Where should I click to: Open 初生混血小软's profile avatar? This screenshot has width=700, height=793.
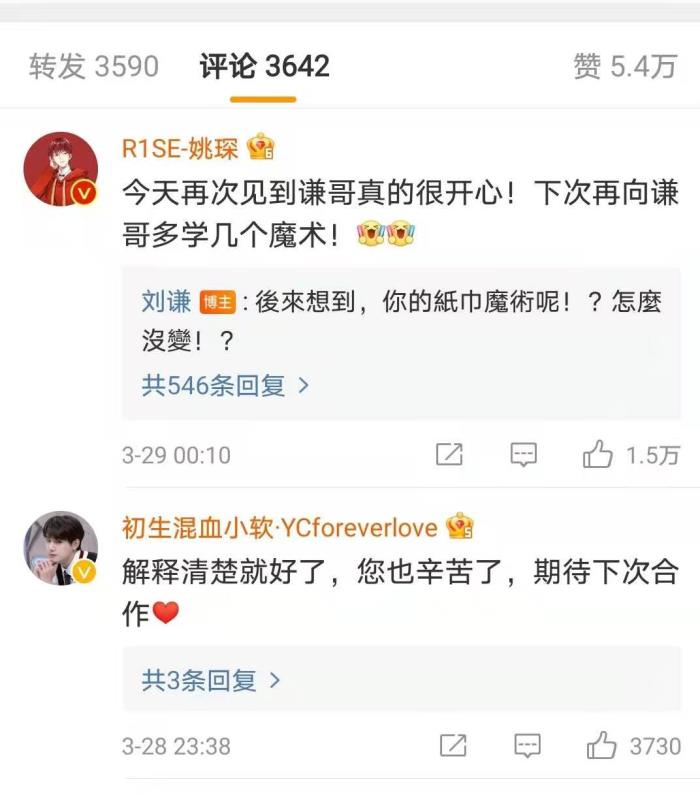click(60, 548)
